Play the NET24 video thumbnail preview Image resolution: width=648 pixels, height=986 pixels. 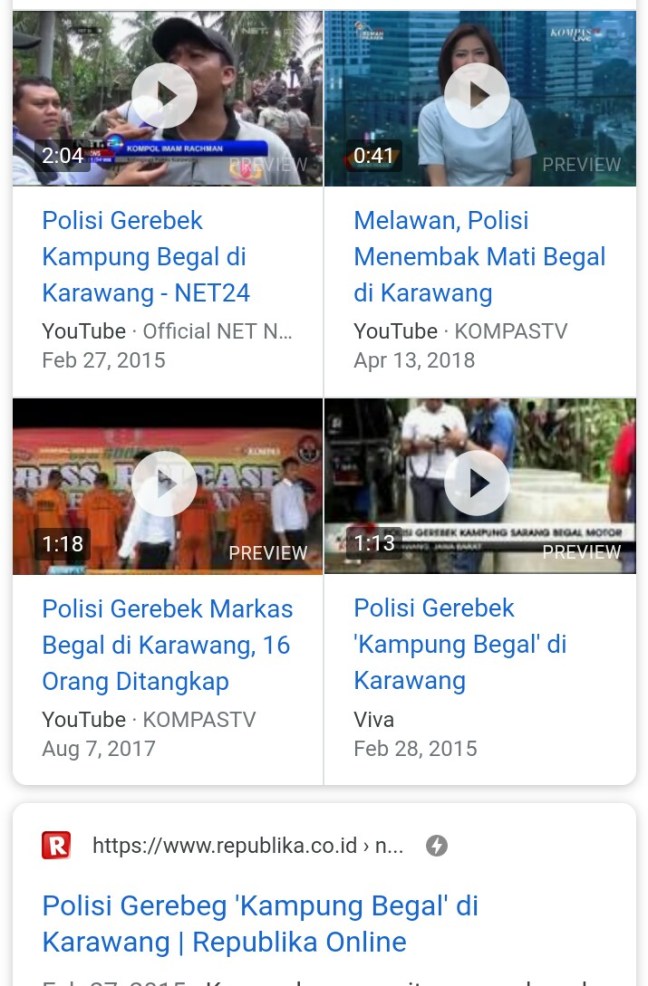point(164,96)
